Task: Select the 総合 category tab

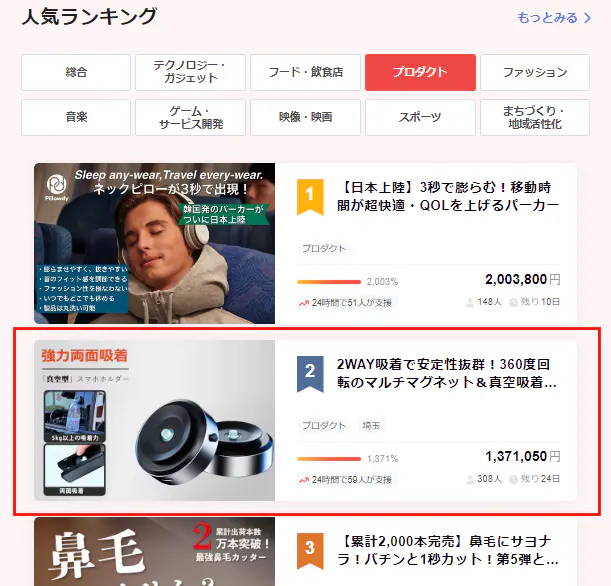Action: pos(76,73)
